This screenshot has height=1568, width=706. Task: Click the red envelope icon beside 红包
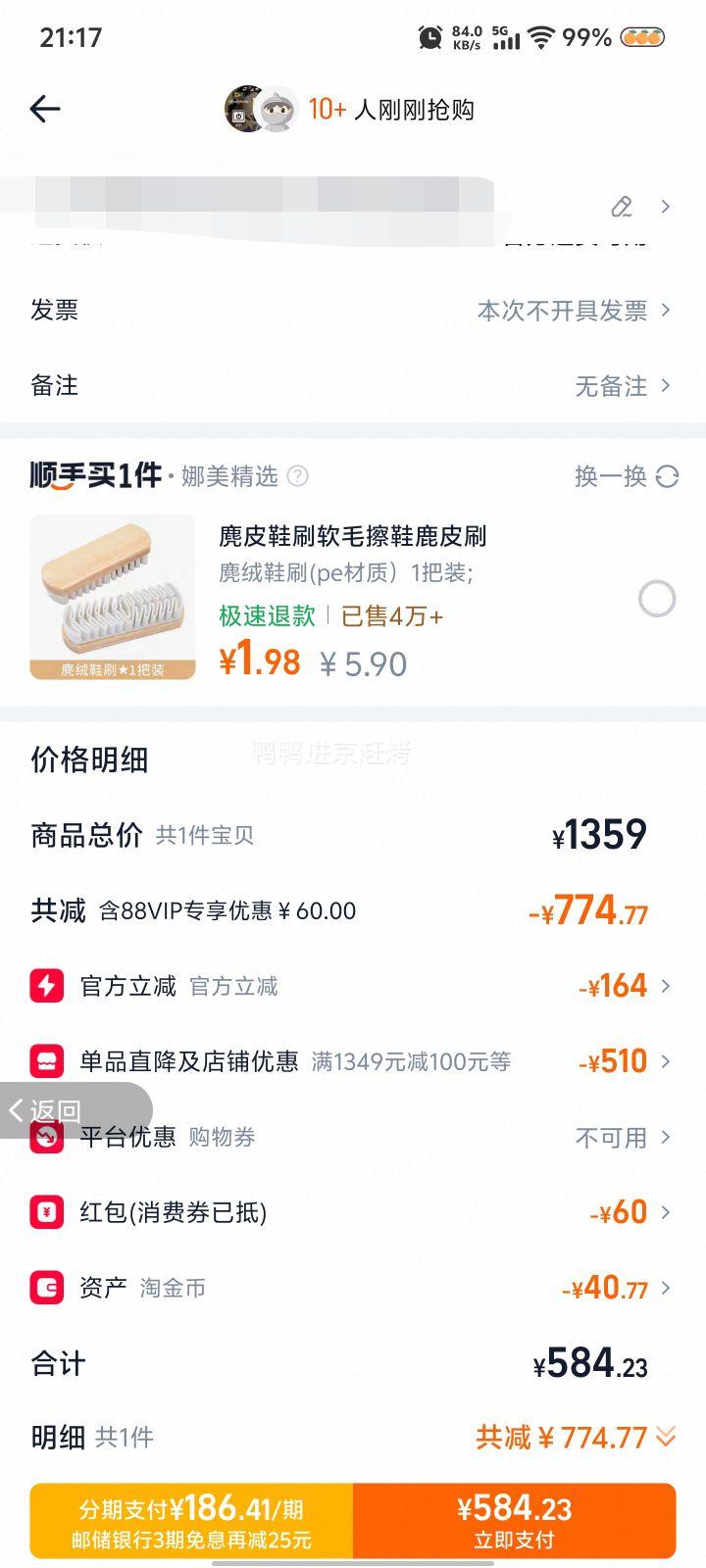point(48,1212)
